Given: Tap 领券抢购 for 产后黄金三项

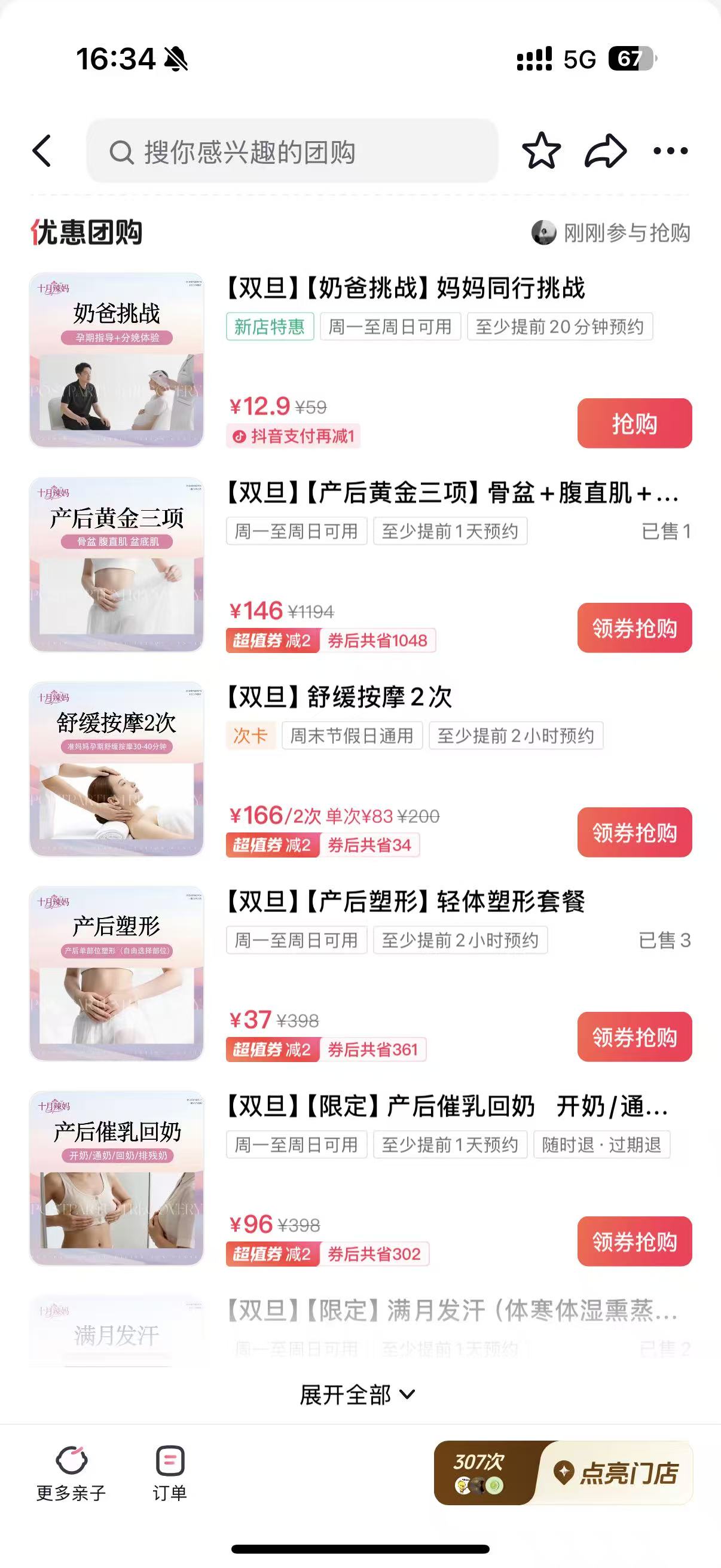Looking at the screenshot, I should [x=634, y=628].
